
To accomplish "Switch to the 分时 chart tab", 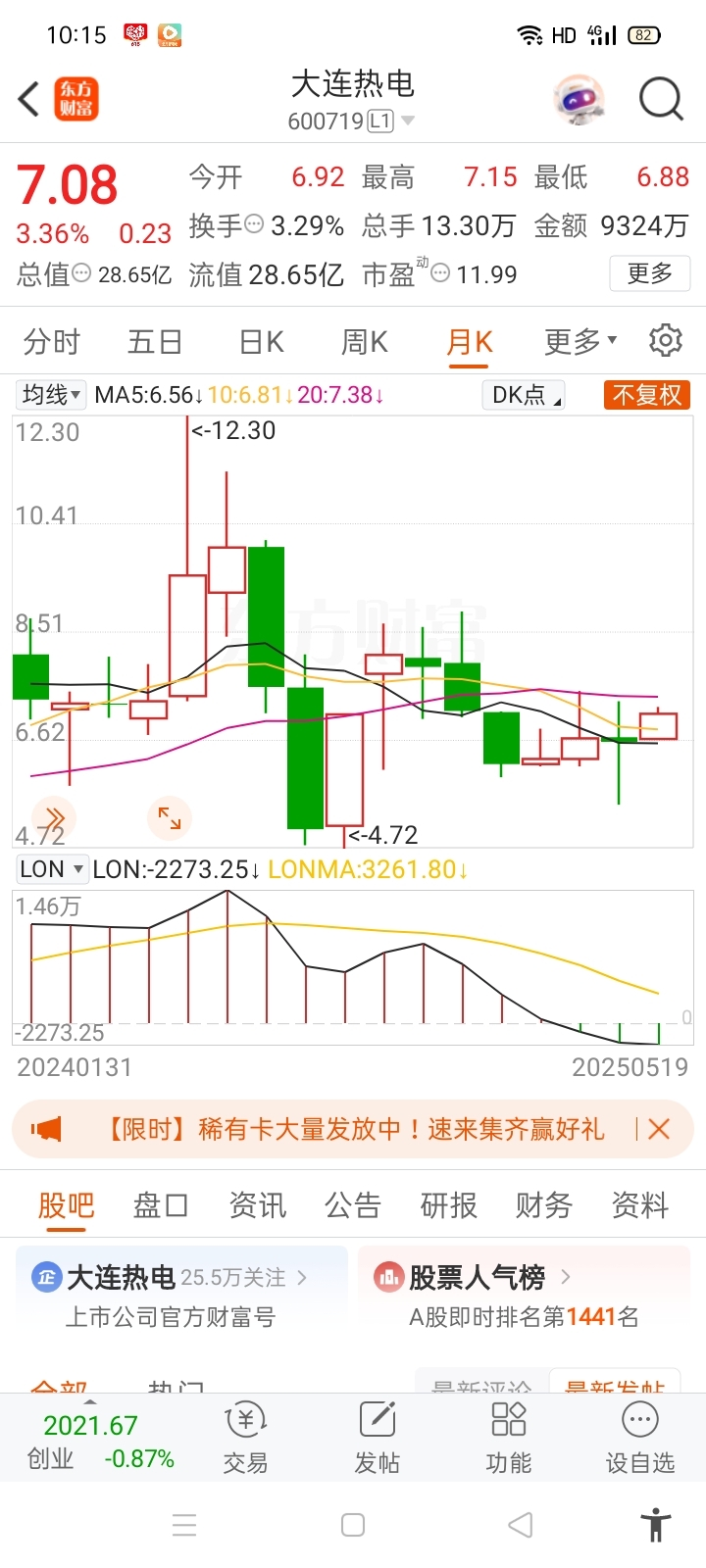I will (52, 342).
